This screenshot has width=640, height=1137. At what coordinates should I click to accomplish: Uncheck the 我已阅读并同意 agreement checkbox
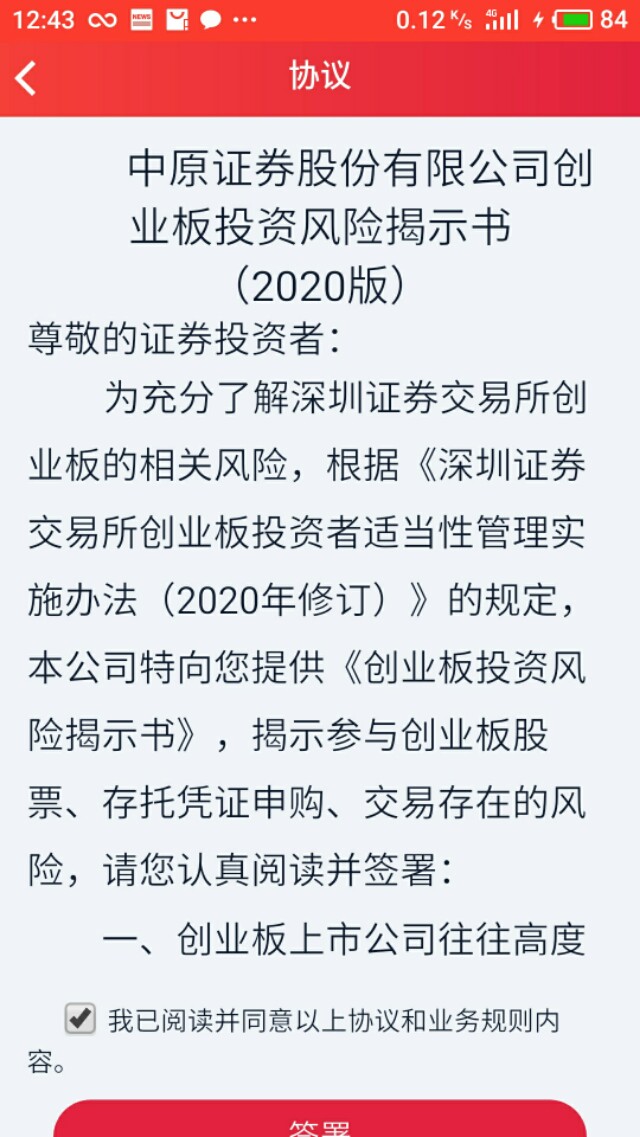tap(80, 1019)
